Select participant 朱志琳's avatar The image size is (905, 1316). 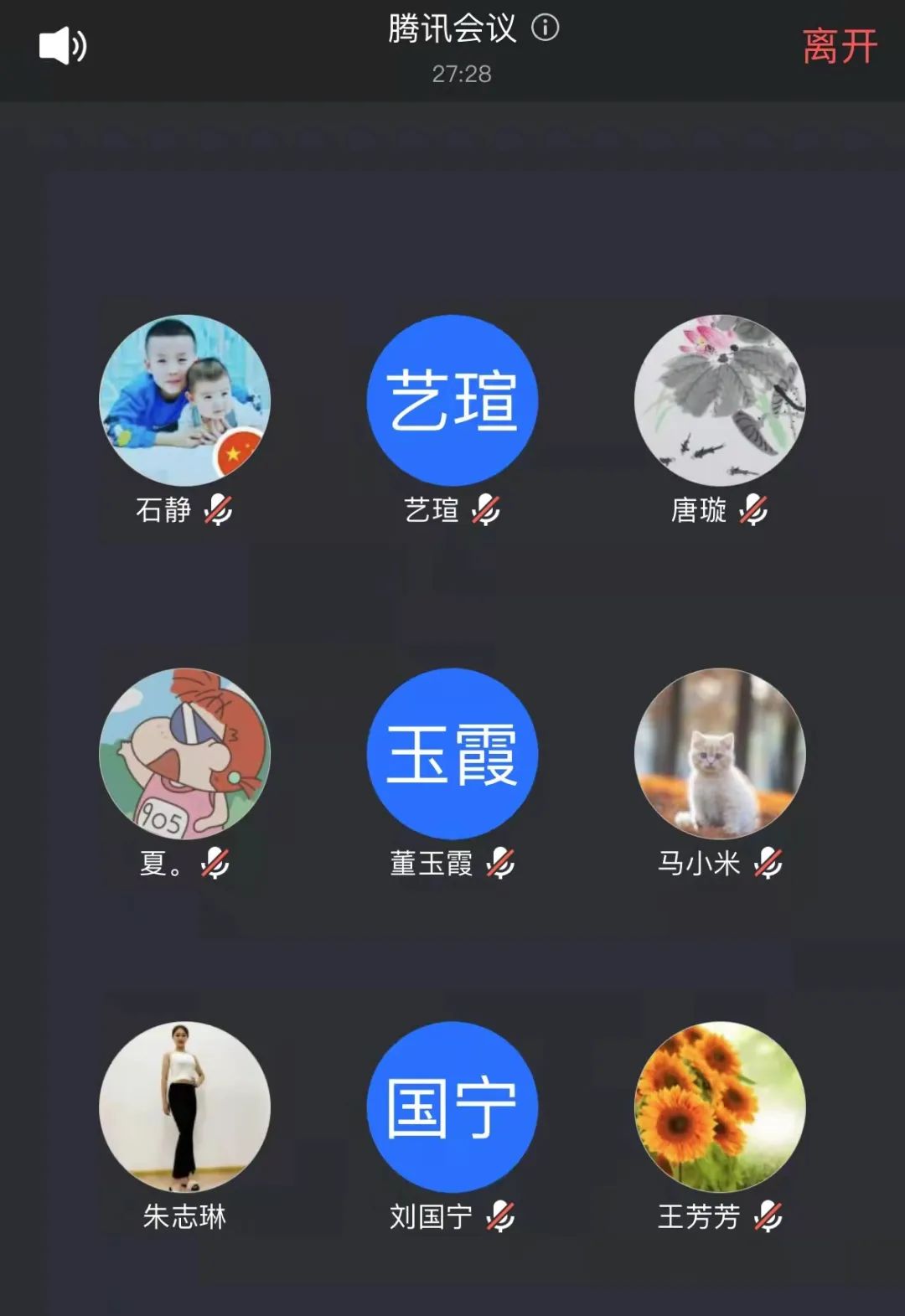[x=184, y=1106]
